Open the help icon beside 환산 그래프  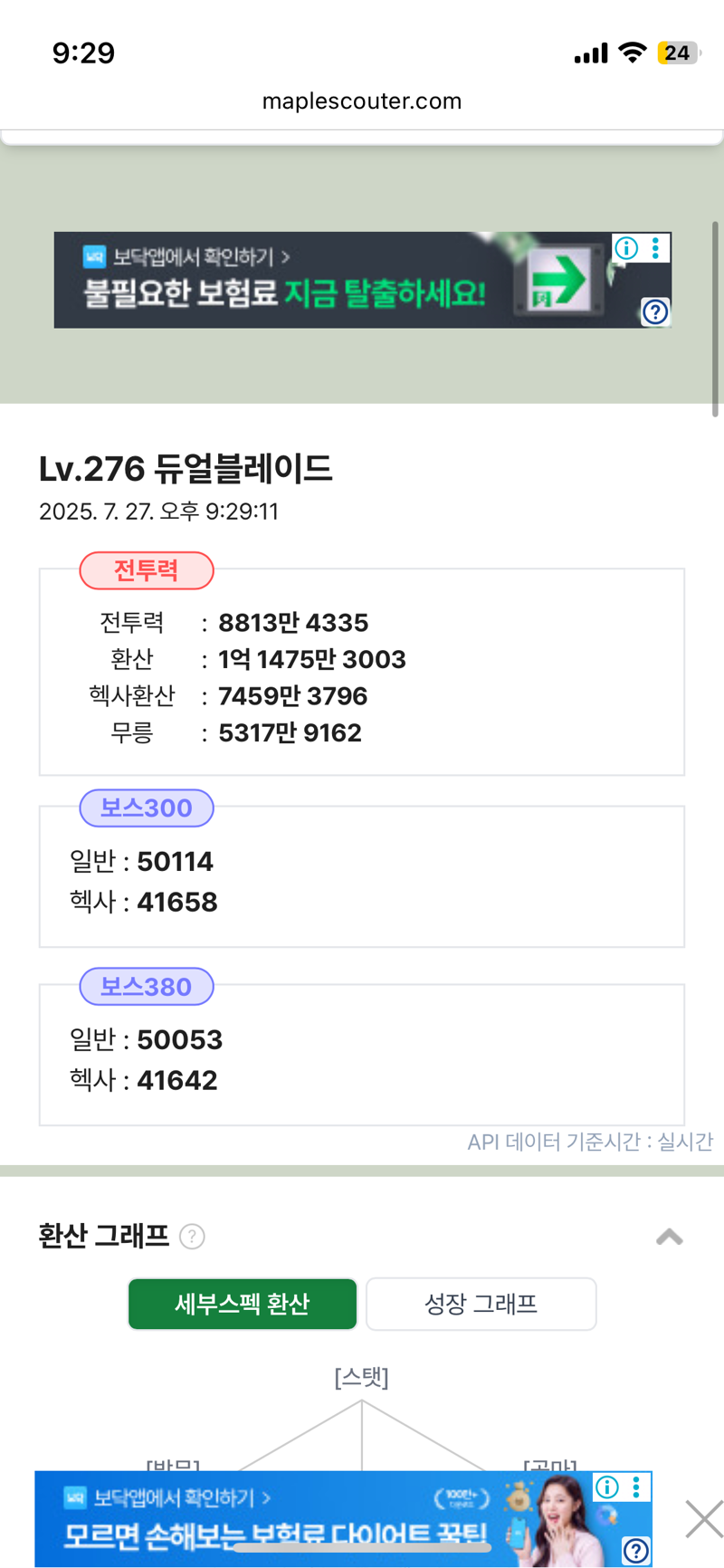click(192, 1237)
